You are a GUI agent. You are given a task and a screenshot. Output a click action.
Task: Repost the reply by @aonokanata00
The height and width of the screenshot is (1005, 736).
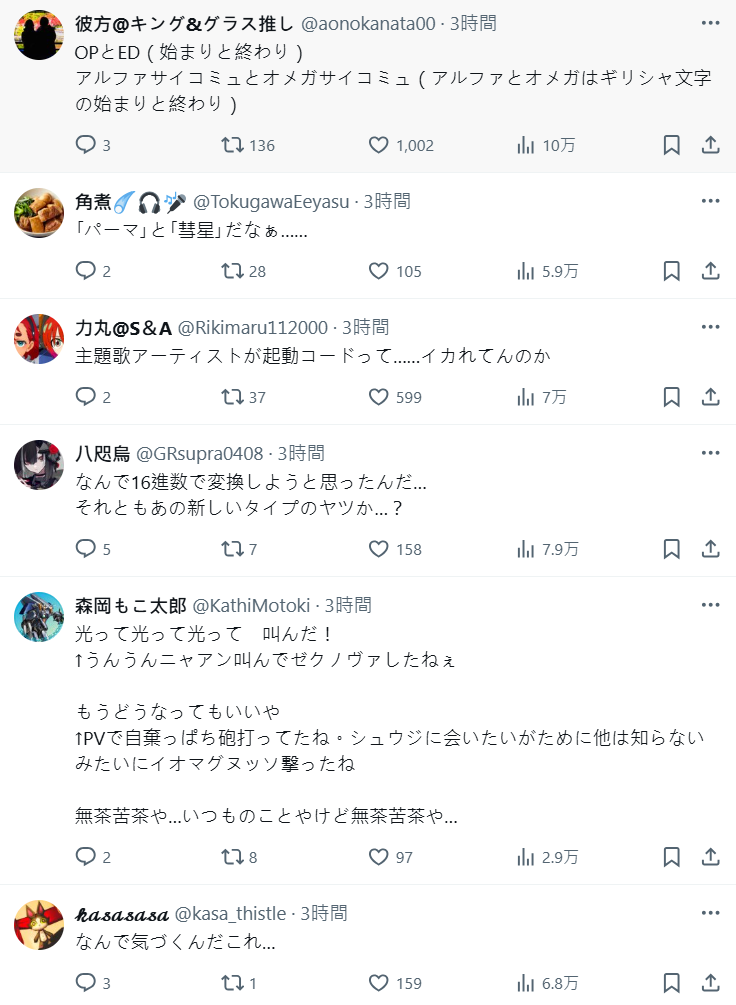pos(231,145)
